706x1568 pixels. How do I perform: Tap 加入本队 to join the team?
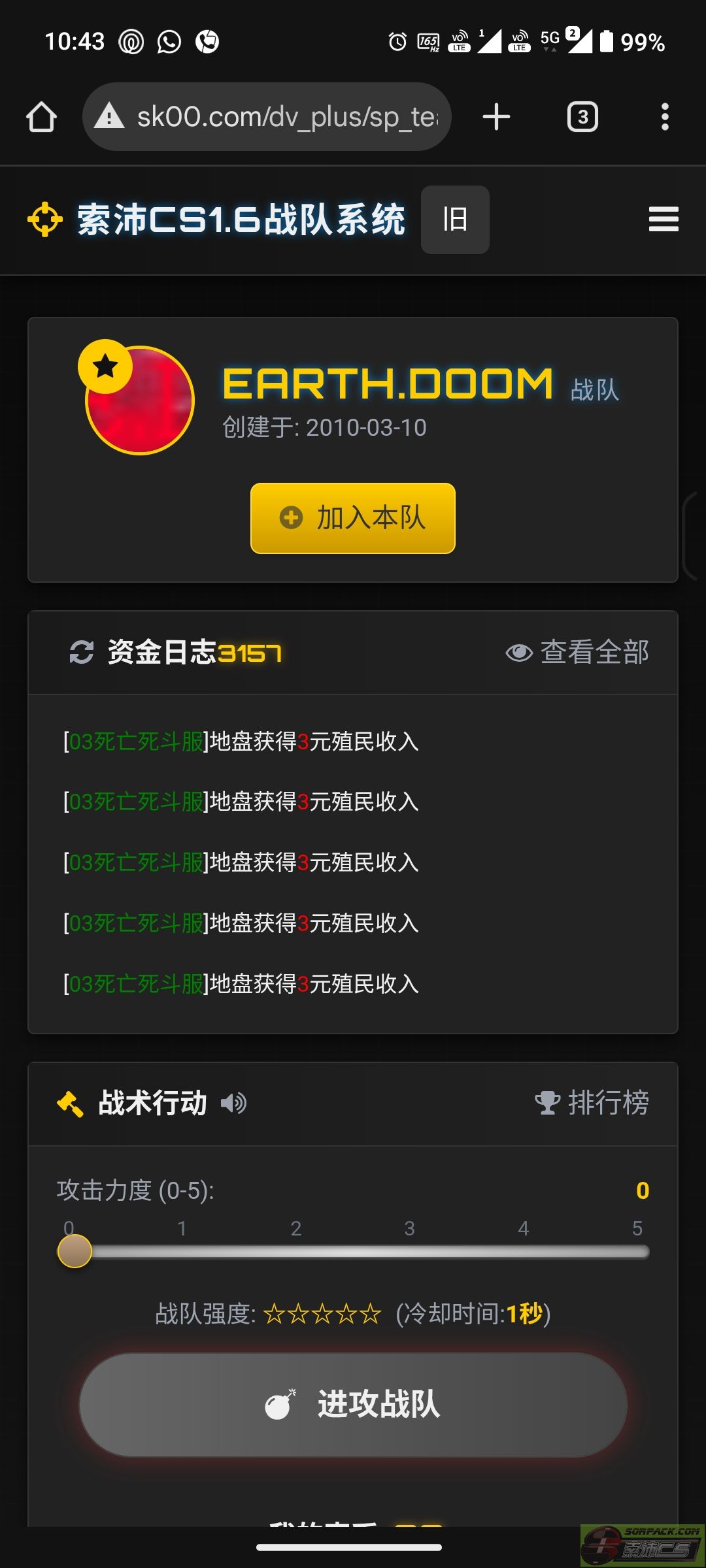[353, 518]
